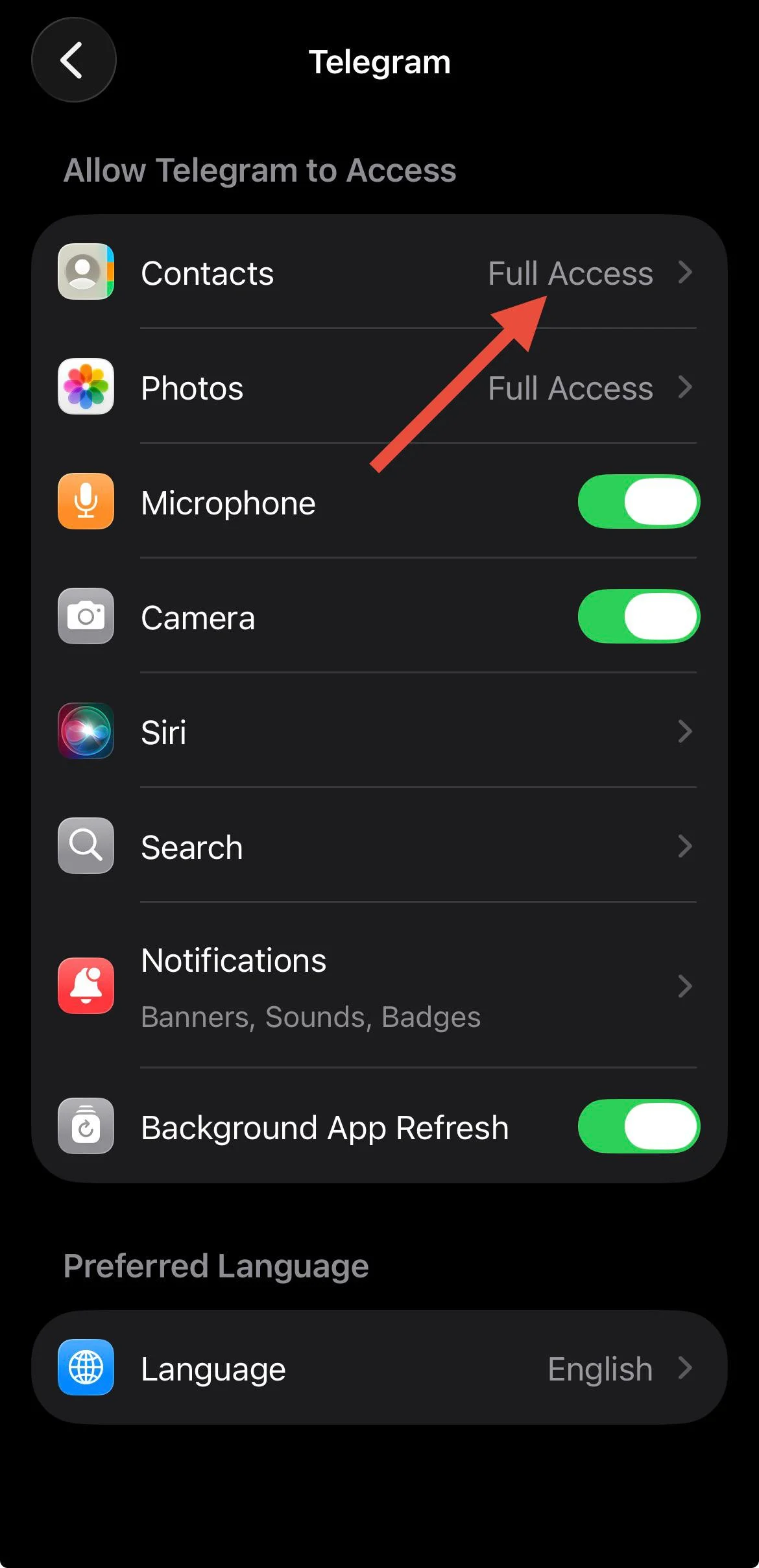Click the Siri icon
The width and height of the screenshot is (759, 1568).
point(85,732)
